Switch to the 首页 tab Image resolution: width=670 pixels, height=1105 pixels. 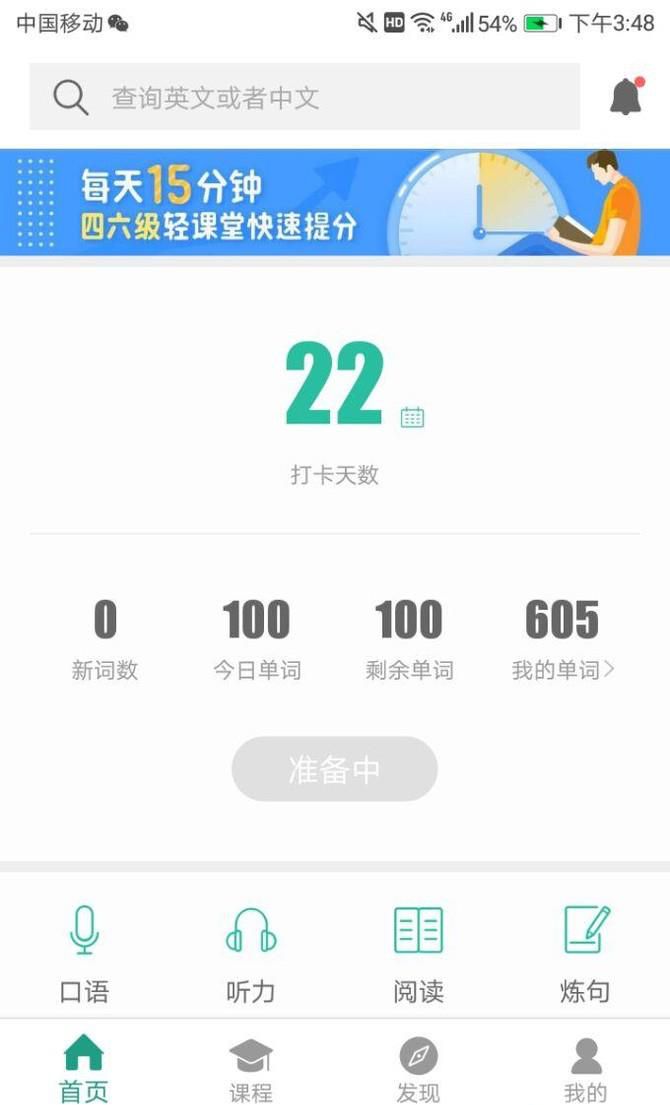[x=84, y=1067]
